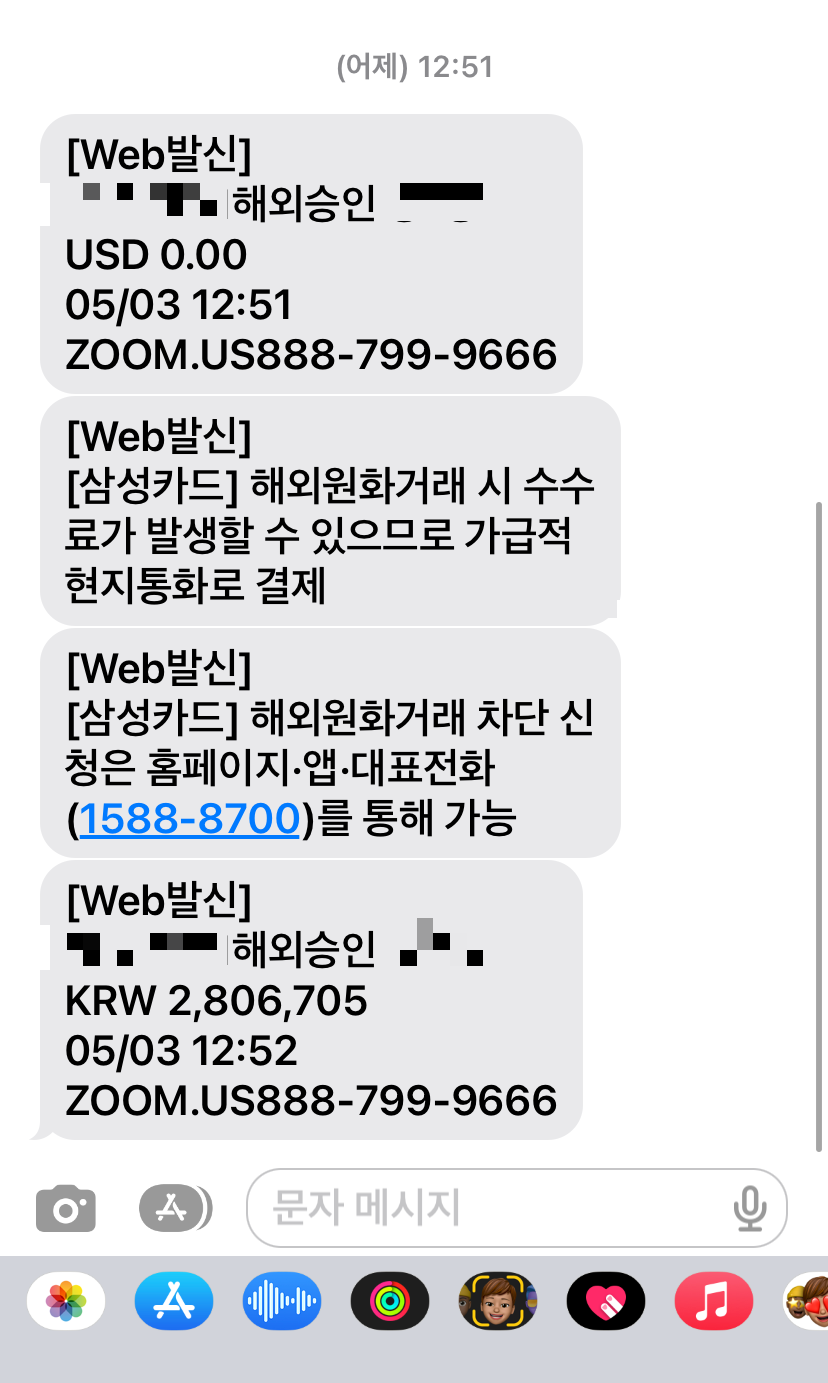Image resolution: width=828 pixels, height=1383 pixels.
Task: Open the rightmost Memoji app icon
Action: click(814, 1301)
